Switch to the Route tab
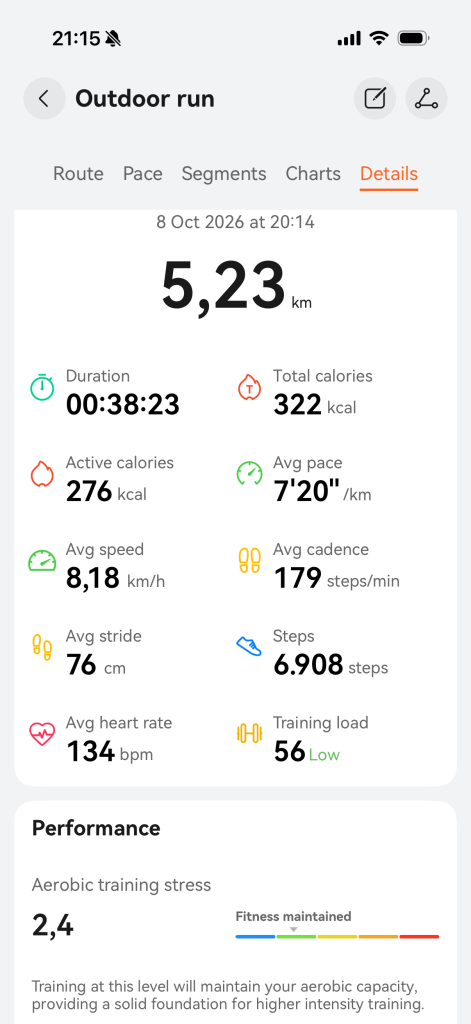 (x=78, y=174)
